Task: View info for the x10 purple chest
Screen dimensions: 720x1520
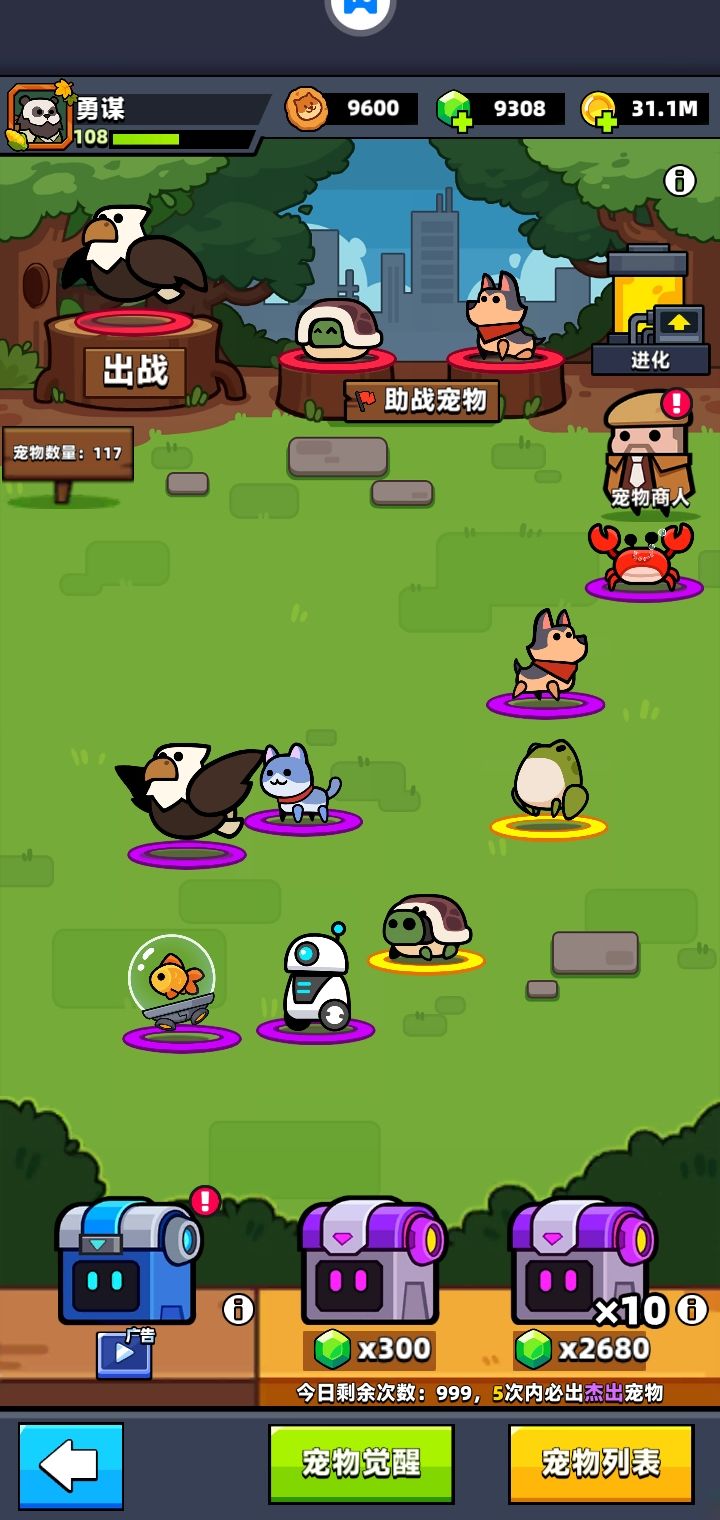Action: tap(691, 1308)
